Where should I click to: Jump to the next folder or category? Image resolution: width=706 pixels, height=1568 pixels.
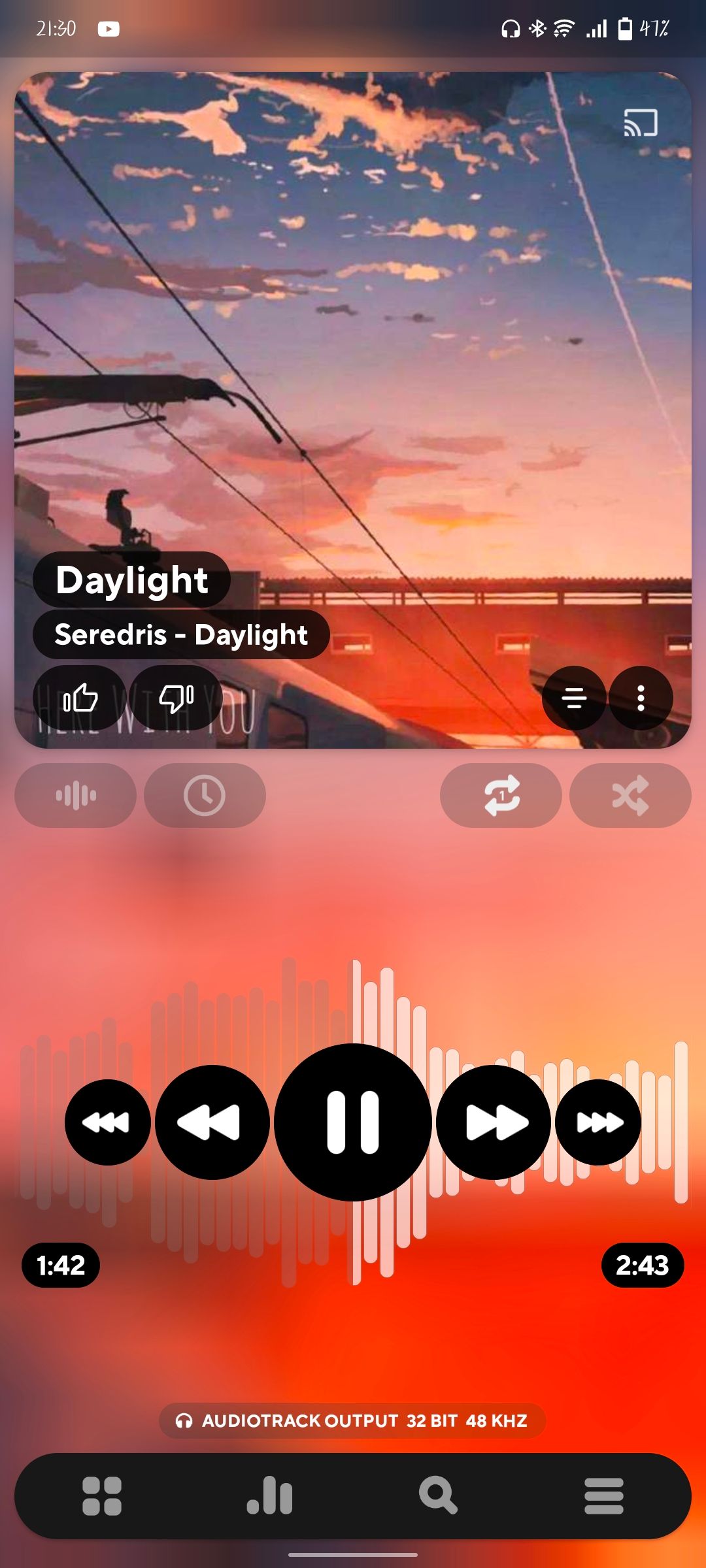pos(598,1122)
